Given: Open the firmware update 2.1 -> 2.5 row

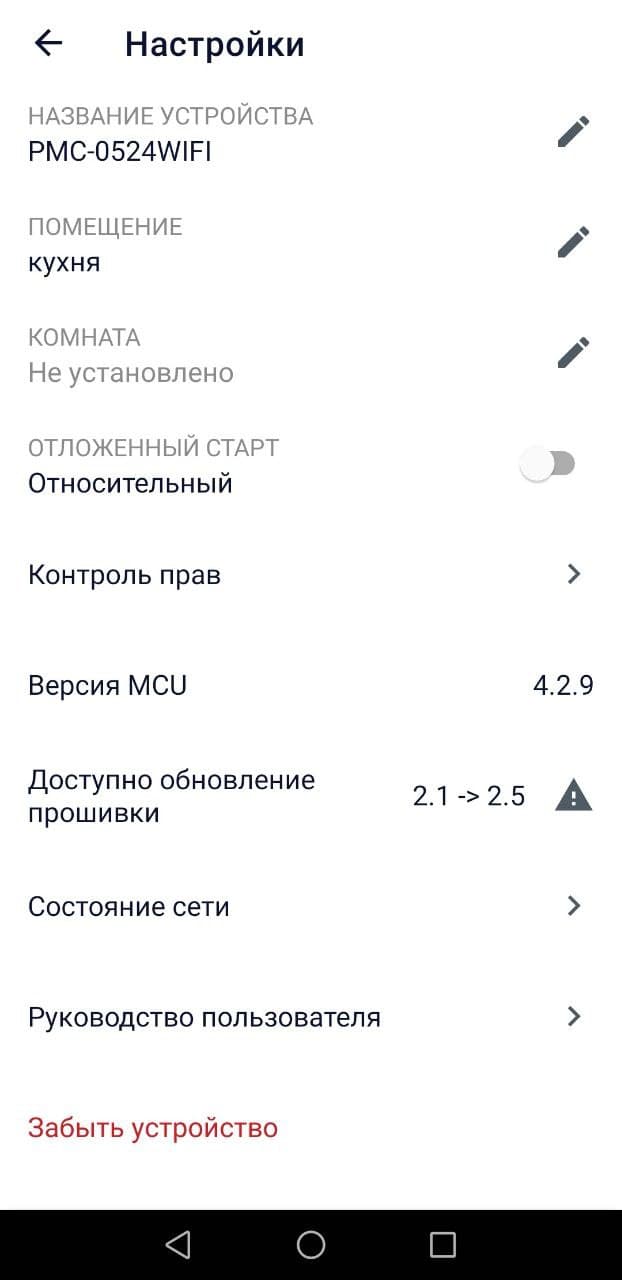Looking at the screenshot, I should click(x=310, y=796).
